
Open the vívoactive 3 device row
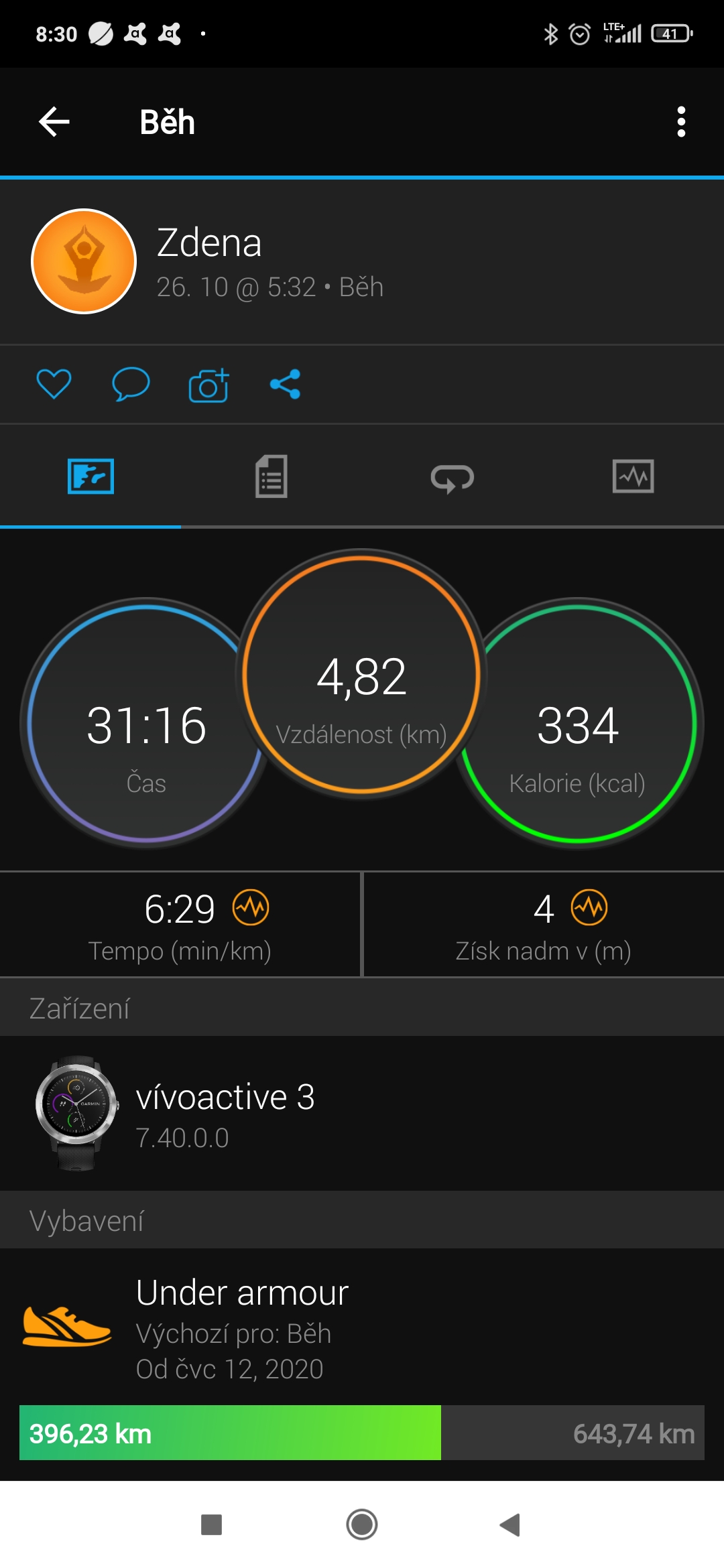[362, 1114]
